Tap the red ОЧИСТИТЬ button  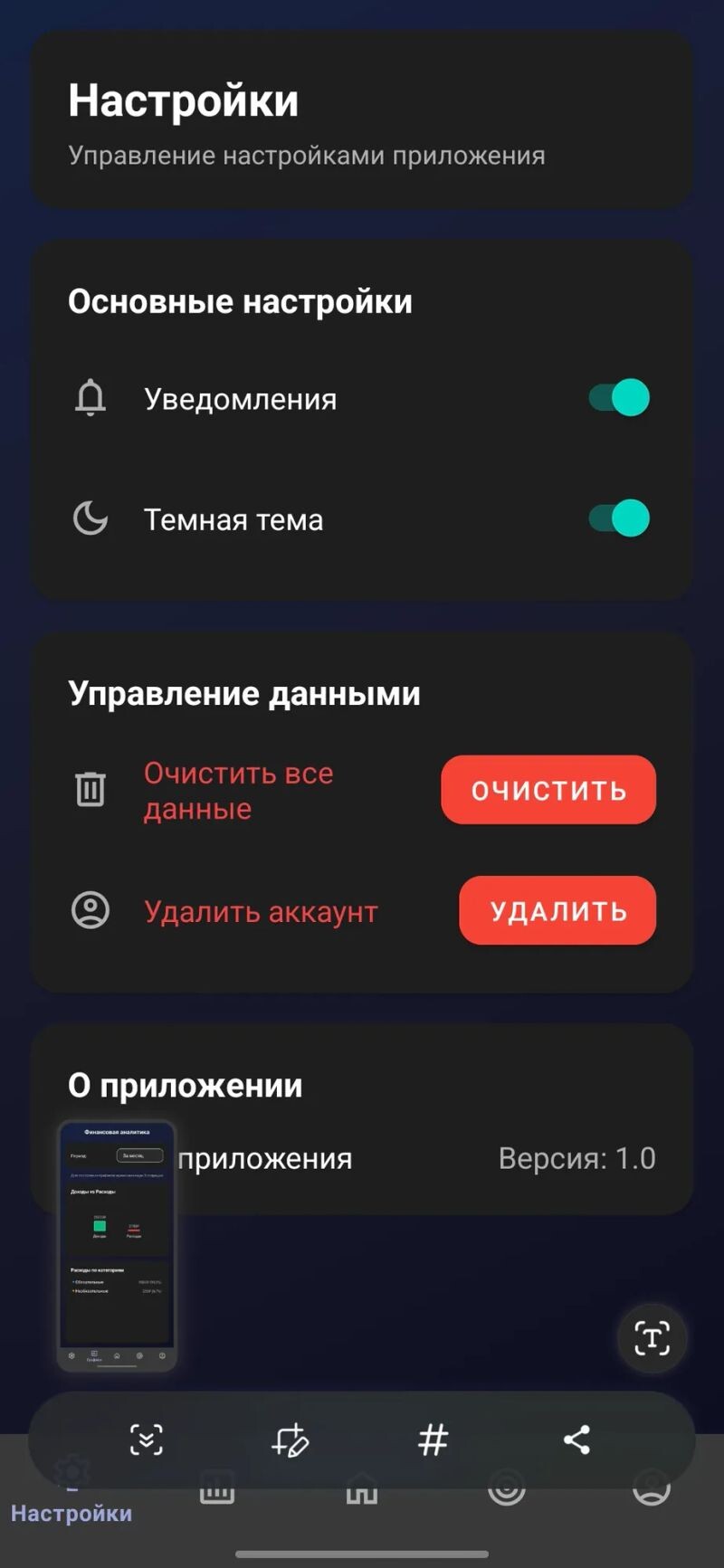(x=548, y=790)
